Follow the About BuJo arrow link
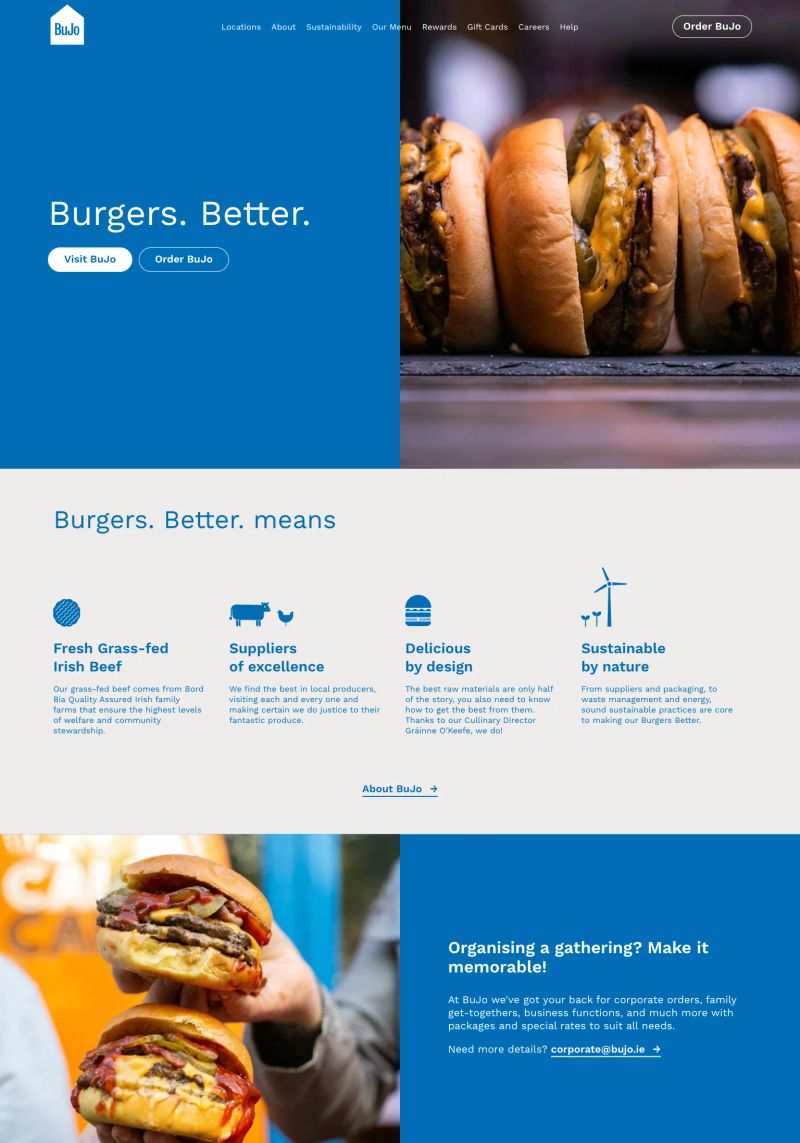 click(399, 789)
